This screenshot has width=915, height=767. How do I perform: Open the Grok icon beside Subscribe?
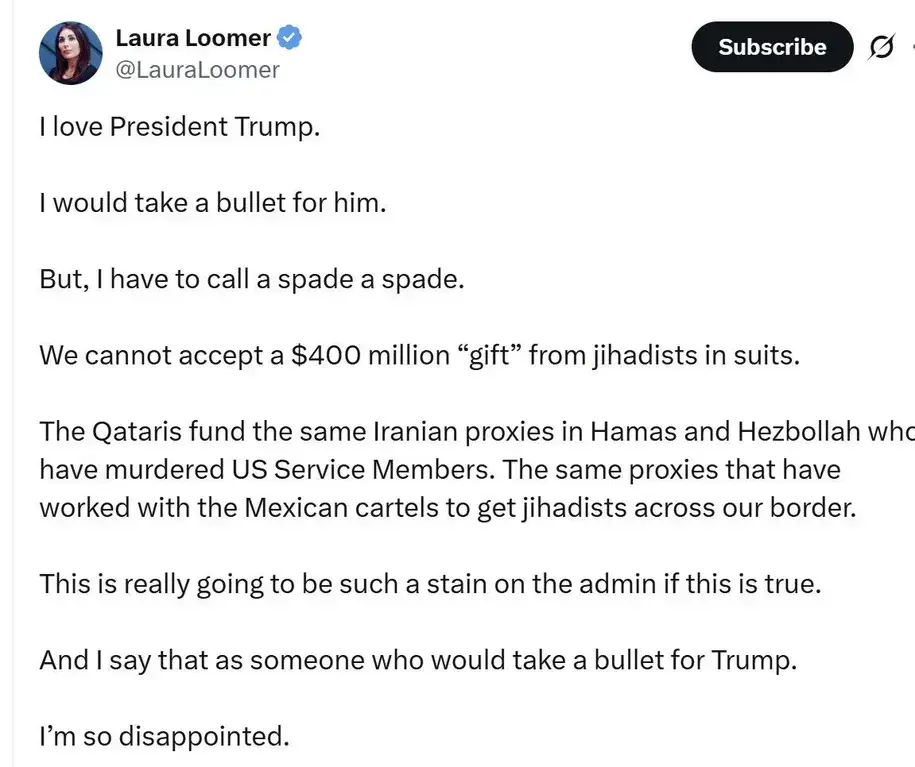(881, 47)
